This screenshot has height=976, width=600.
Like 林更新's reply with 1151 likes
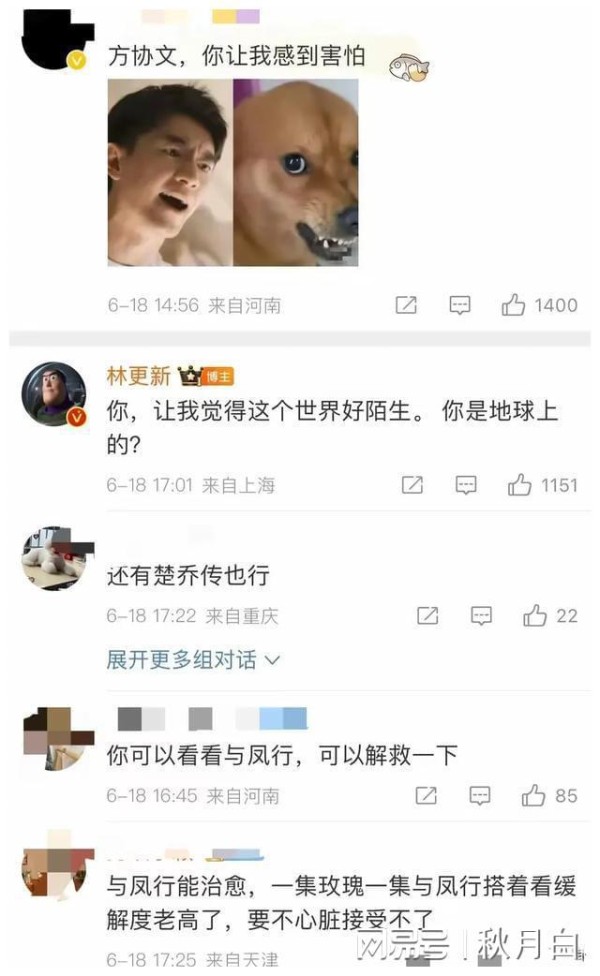(x=519, y=485)
